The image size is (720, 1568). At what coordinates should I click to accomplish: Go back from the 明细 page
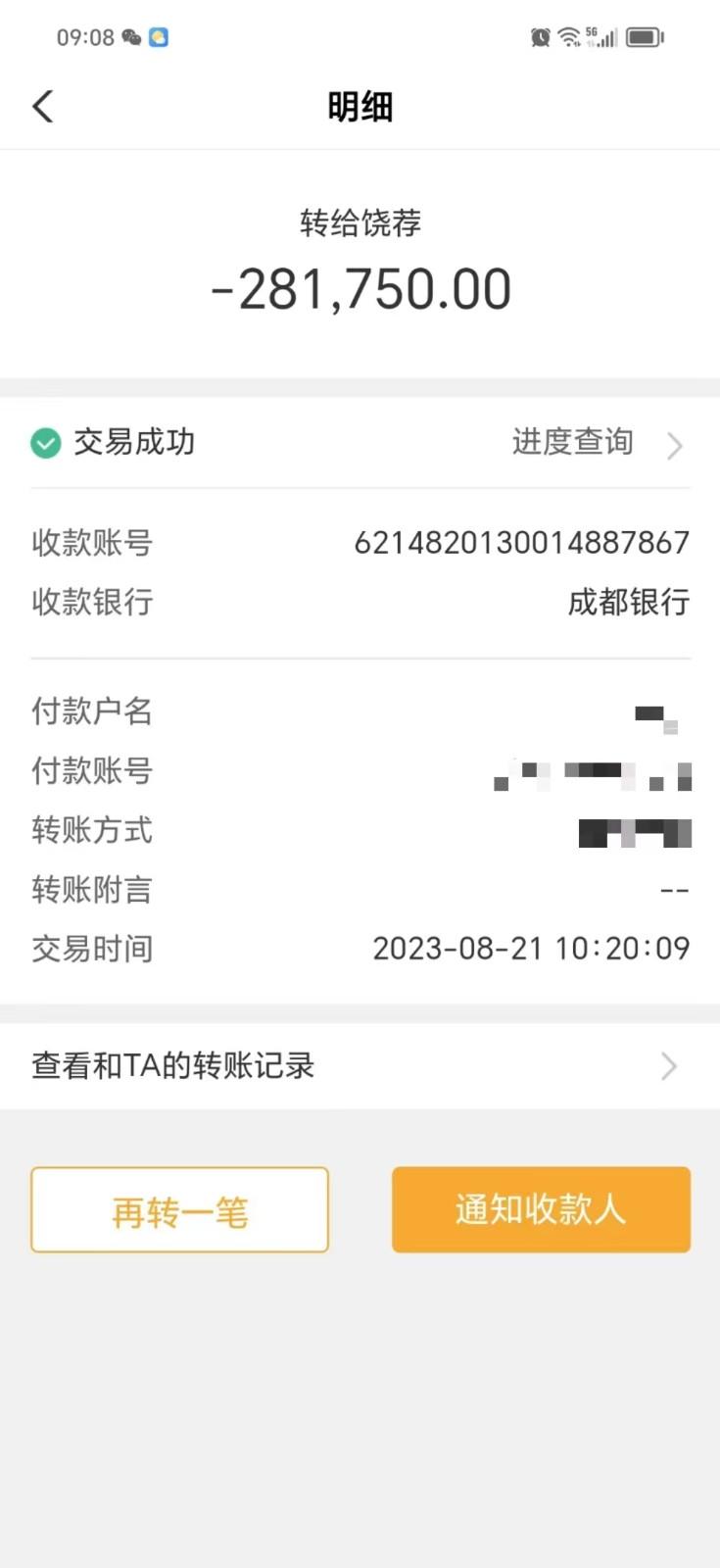pos(43,107)
